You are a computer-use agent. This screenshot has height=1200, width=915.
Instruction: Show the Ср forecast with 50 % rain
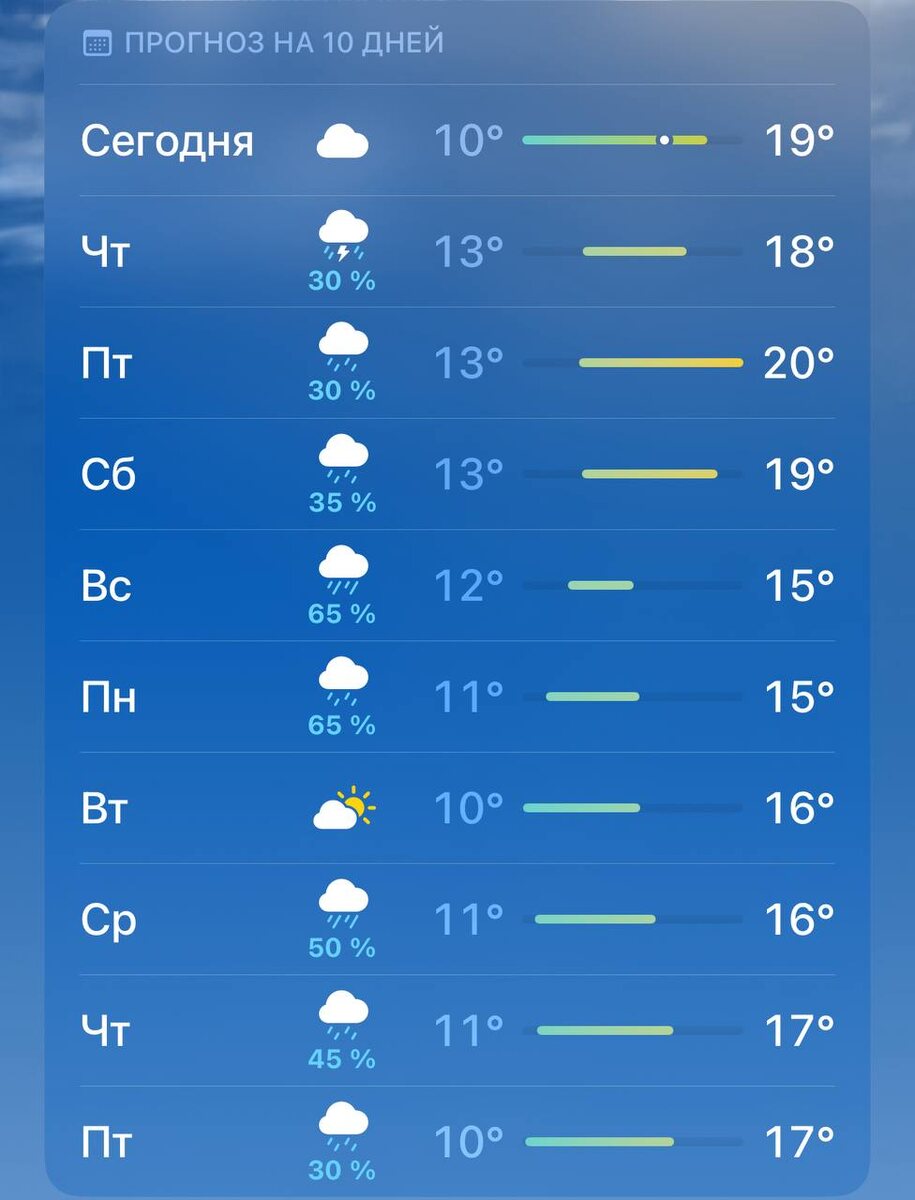pos(457,919)
